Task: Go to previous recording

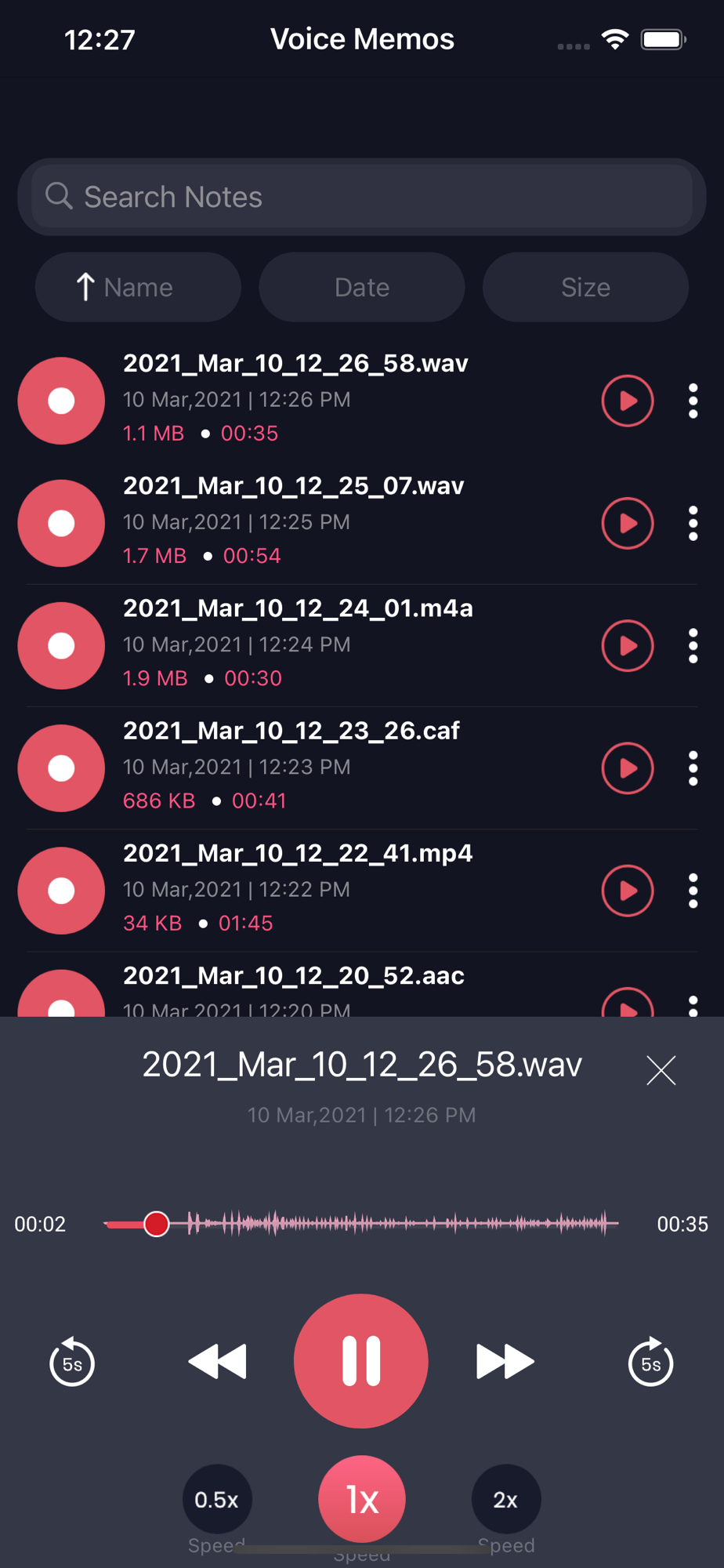Action: point(217,1361)
